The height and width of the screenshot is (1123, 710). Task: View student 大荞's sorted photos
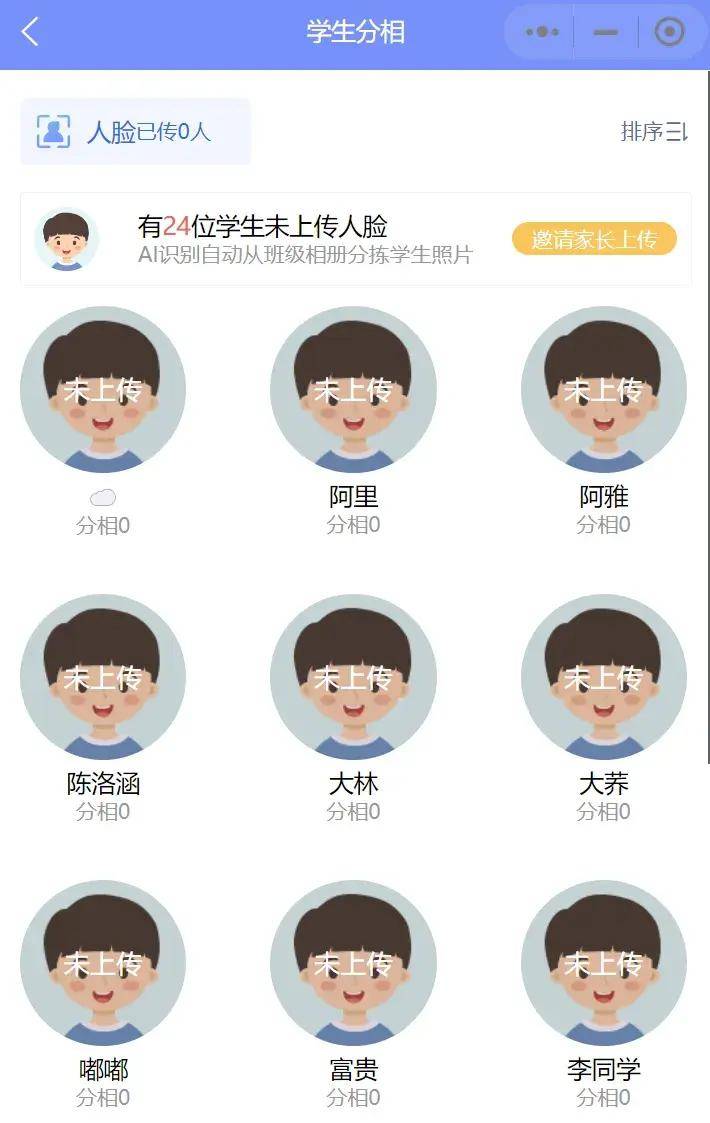(603, 677)
